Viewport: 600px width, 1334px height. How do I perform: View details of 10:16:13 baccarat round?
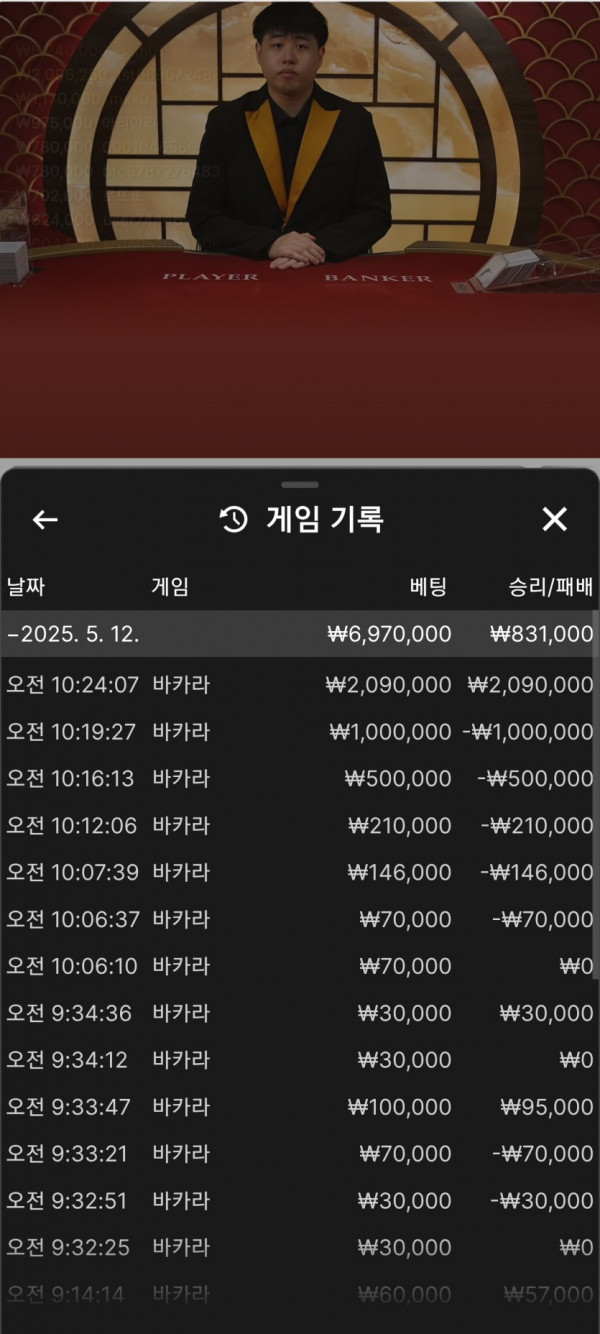click(x=297, y=779)
